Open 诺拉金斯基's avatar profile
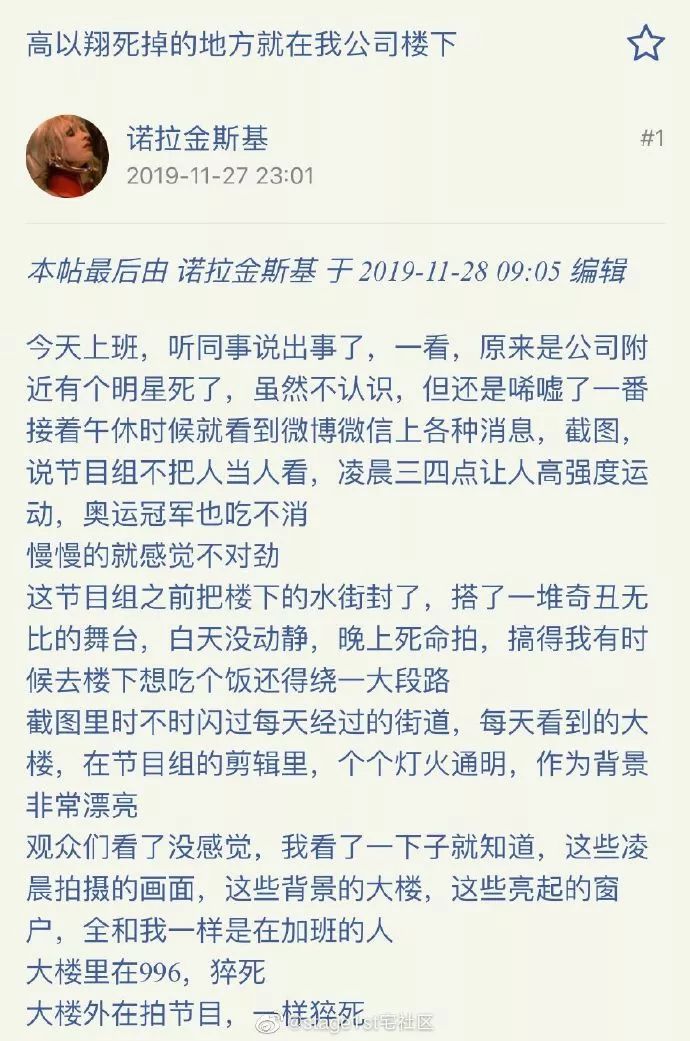The height and width of the screenshot is (1041, 690). (67, 156)
